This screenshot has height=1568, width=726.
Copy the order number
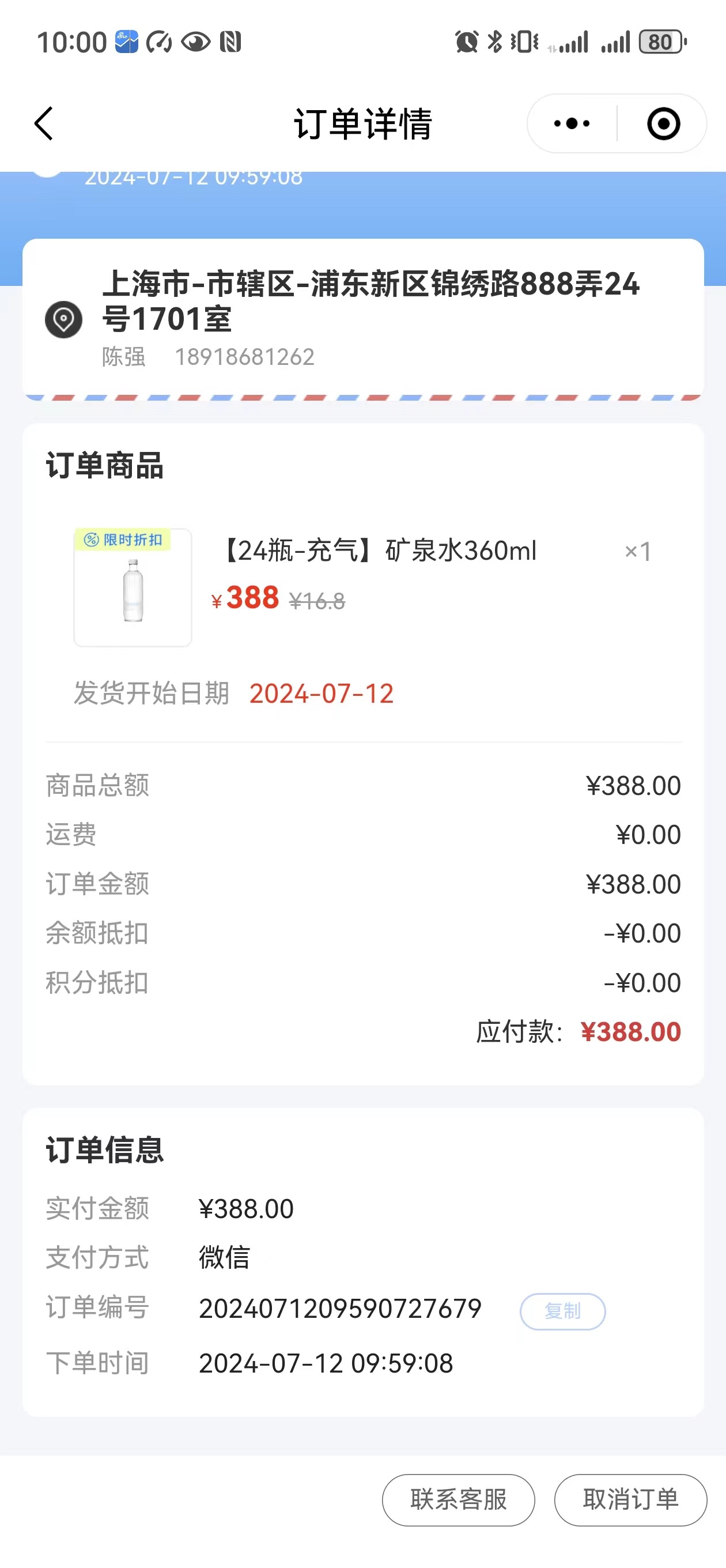tap(562, 1310)
